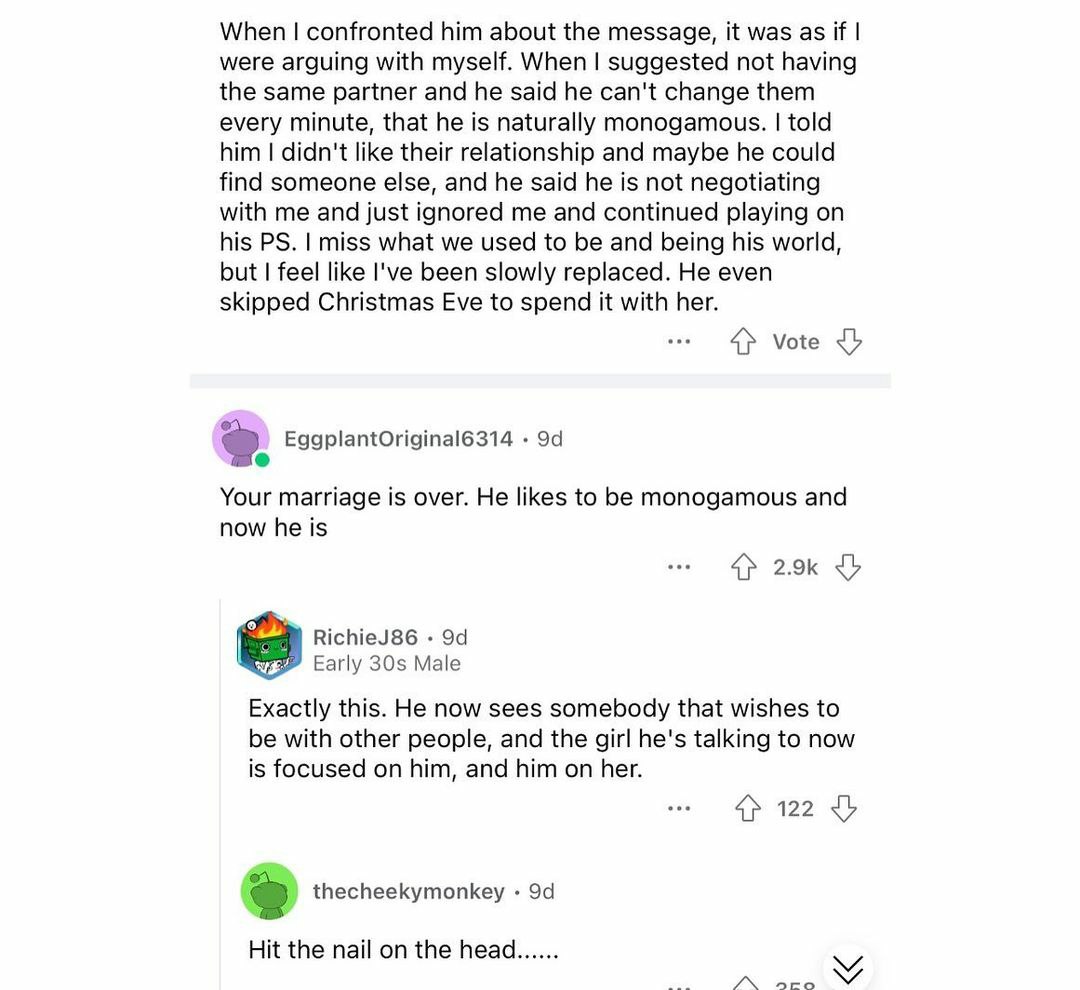Open thecheekymonkey's profile
Screen dimensions: 1080x990
click(408, 891)
